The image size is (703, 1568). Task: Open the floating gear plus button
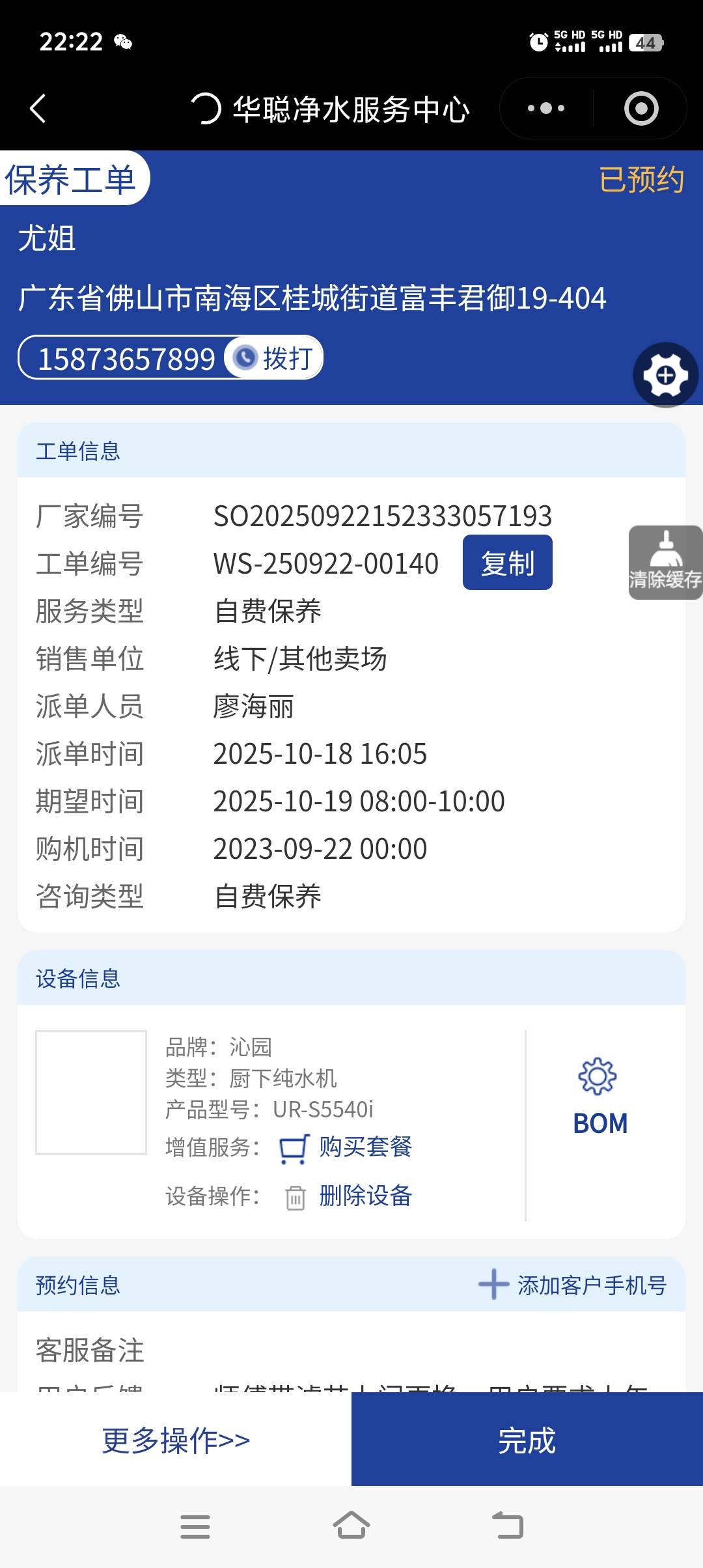[665, 375]
